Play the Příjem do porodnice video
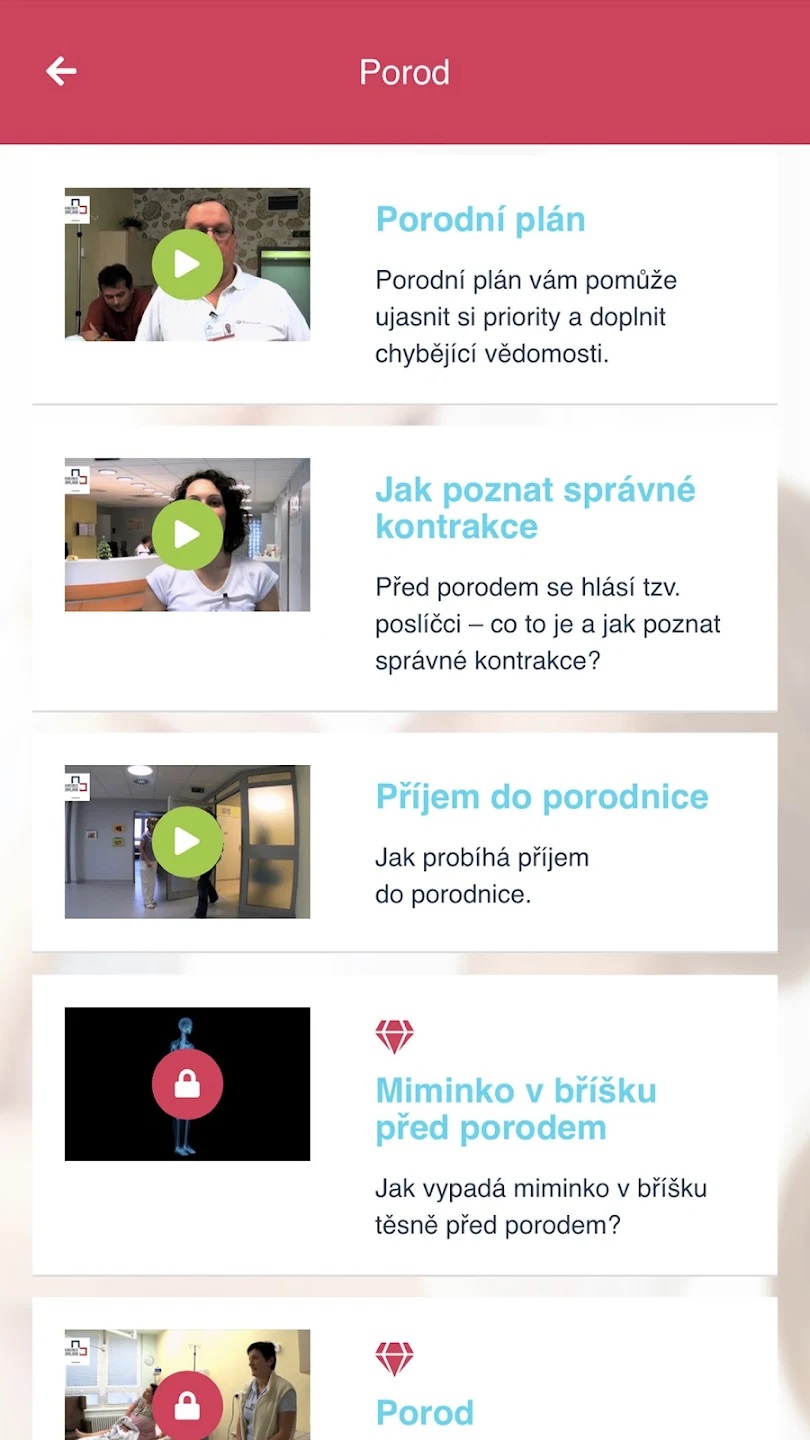 tap(187, 841)
